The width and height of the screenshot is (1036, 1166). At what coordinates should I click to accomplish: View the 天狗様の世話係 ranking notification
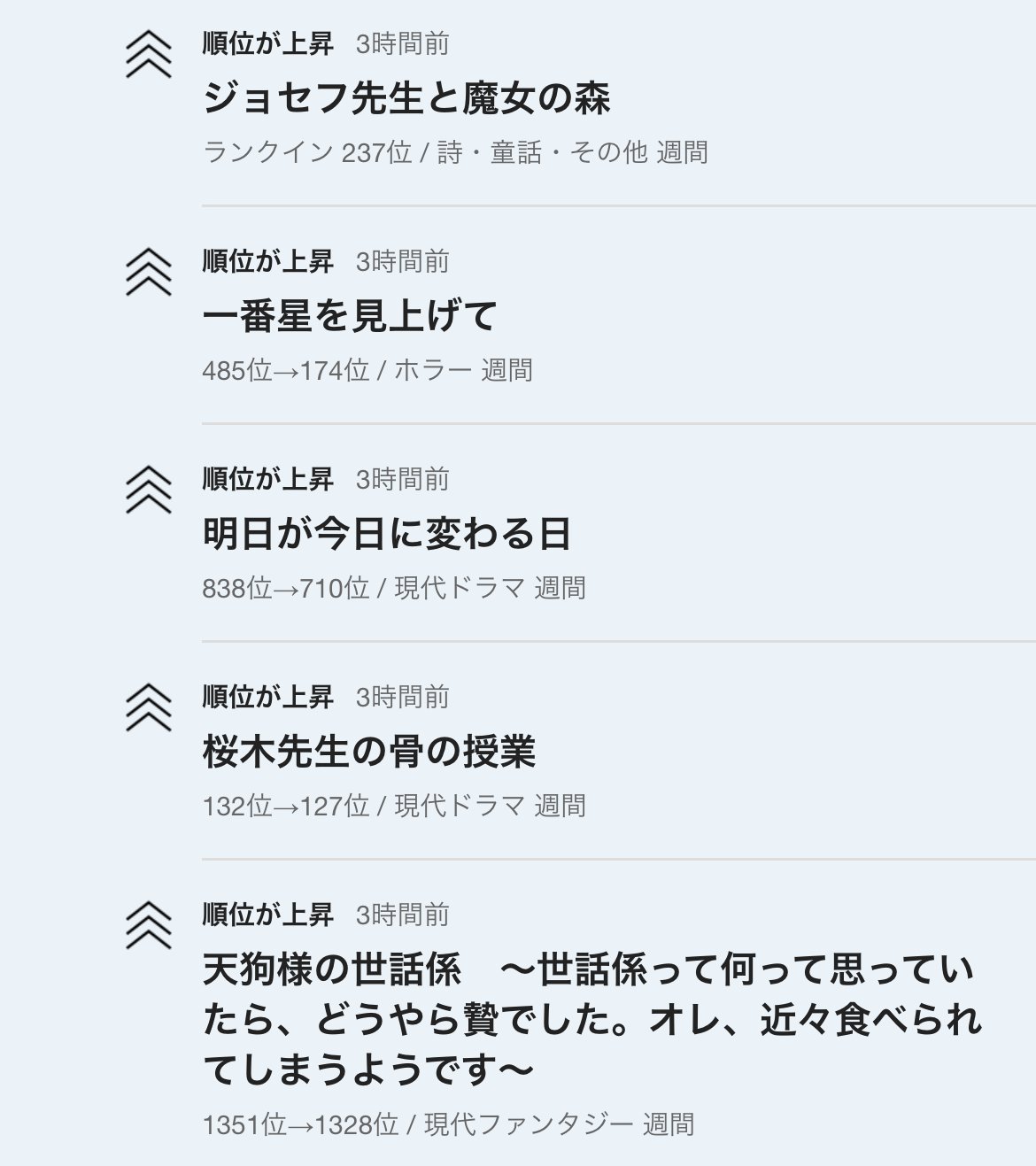point(591,1019)
